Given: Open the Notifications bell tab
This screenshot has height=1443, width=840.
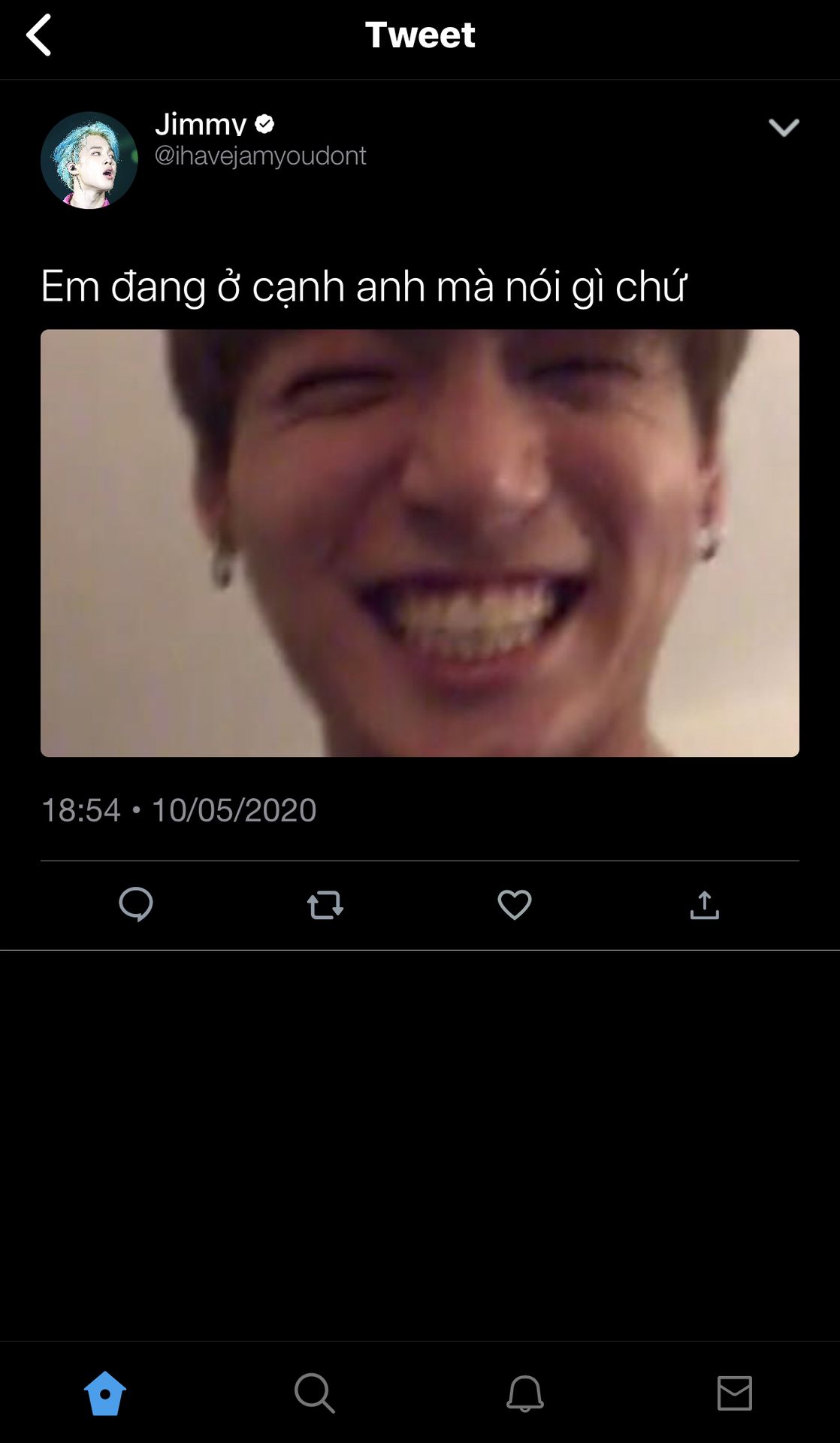Looking at the screenshot, I should pos(524,1393).
